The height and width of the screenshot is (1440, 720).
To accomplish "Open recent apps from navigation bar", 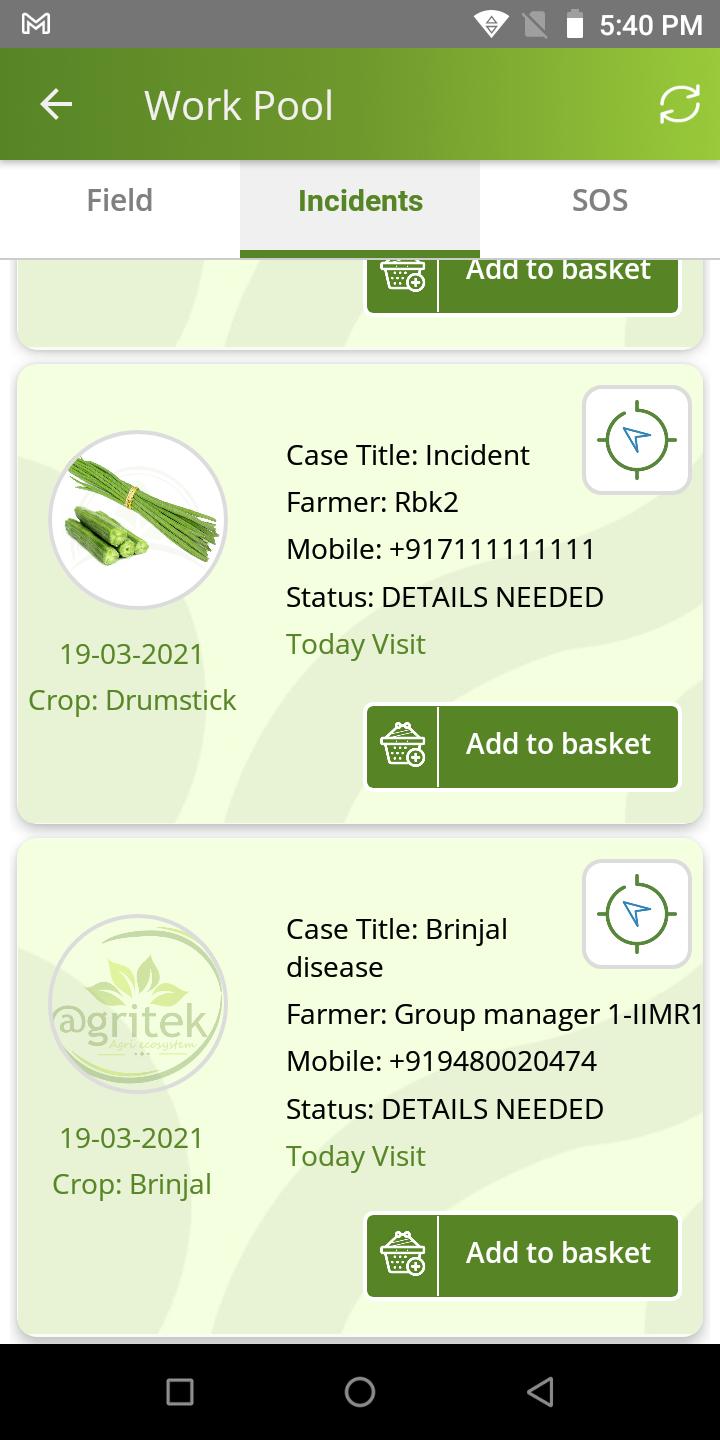I will tap(180, 1391).
